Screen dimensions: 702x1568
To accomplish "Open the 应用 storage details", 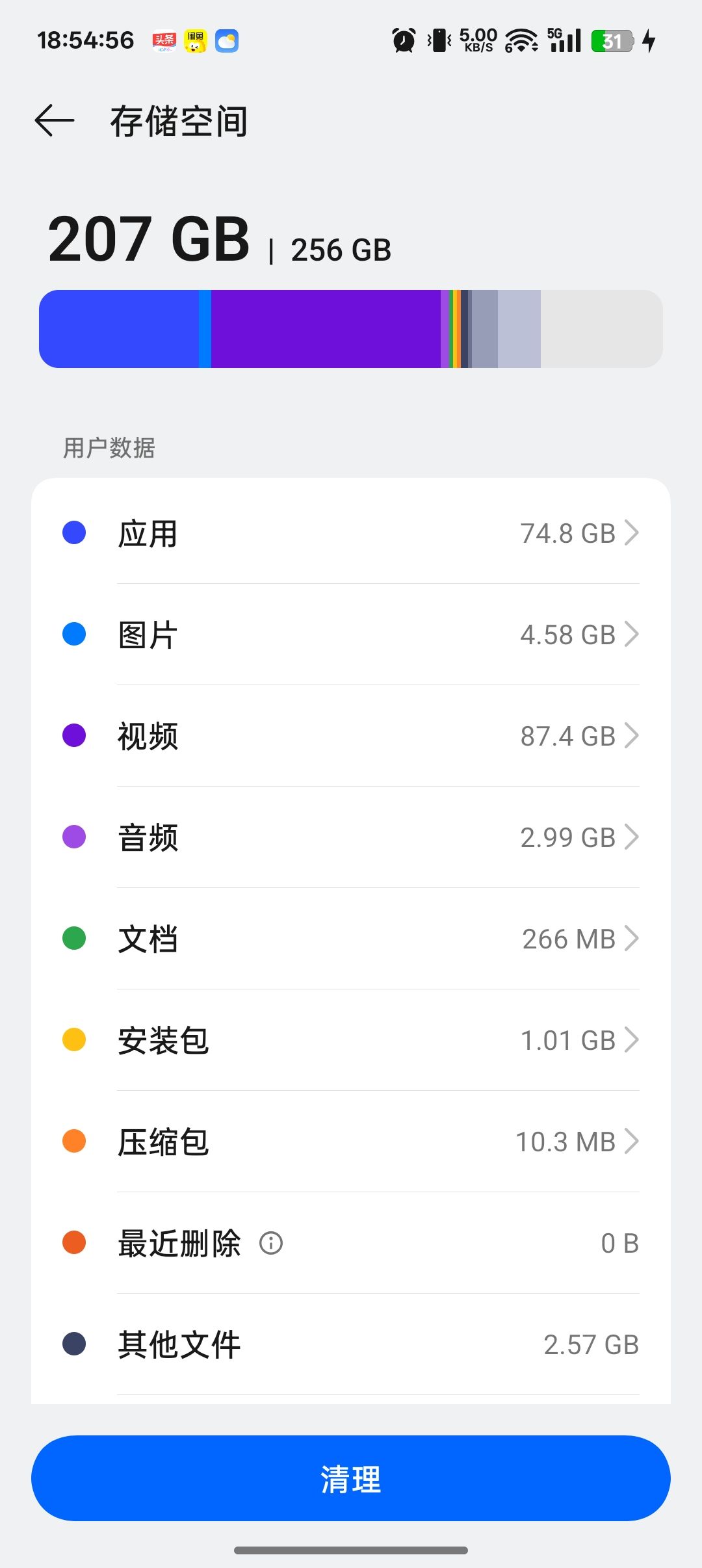I will point(351,533).
